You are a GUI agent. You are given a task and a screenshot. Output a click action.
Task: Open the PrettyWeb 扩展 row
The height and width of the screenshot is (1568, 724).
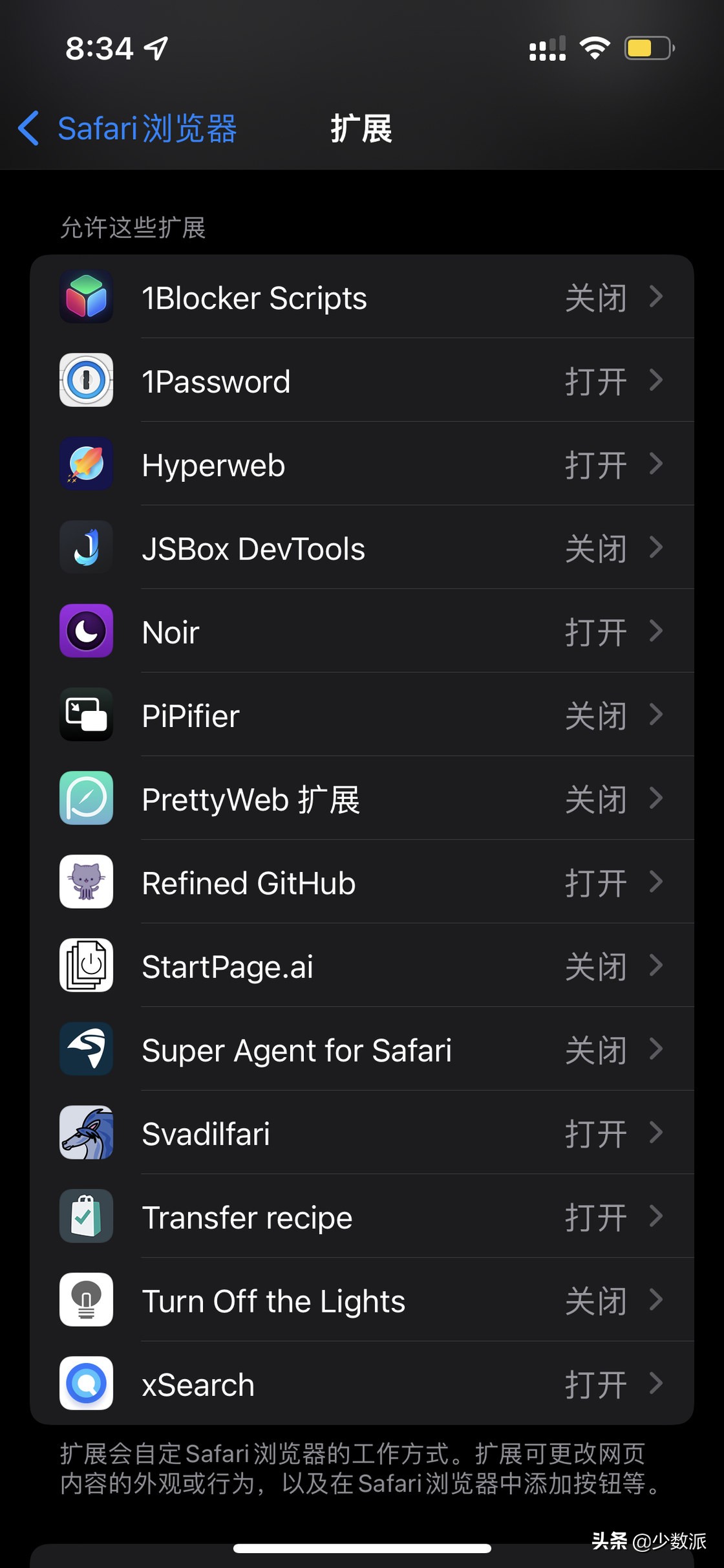362,798
